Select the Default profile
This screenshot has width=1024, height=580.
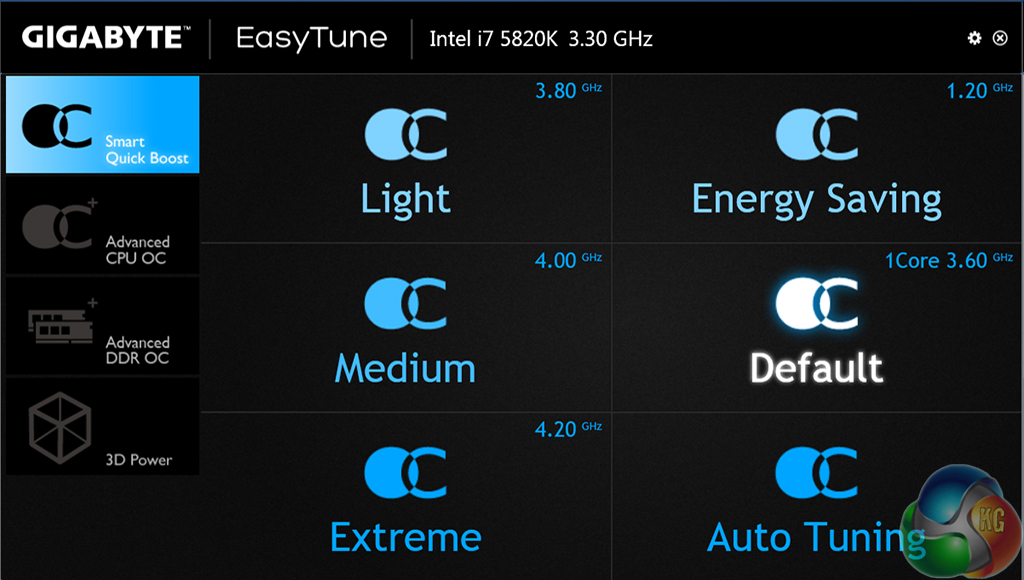pyautogui.click(x=816, y=330)
